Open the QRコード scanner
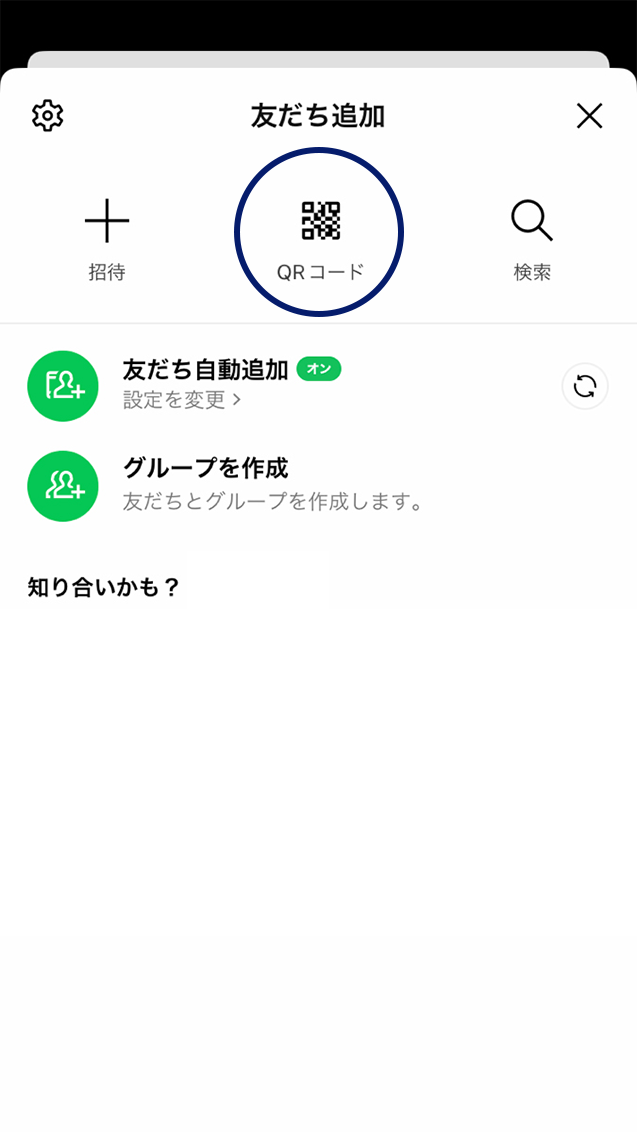 point(320,236)
